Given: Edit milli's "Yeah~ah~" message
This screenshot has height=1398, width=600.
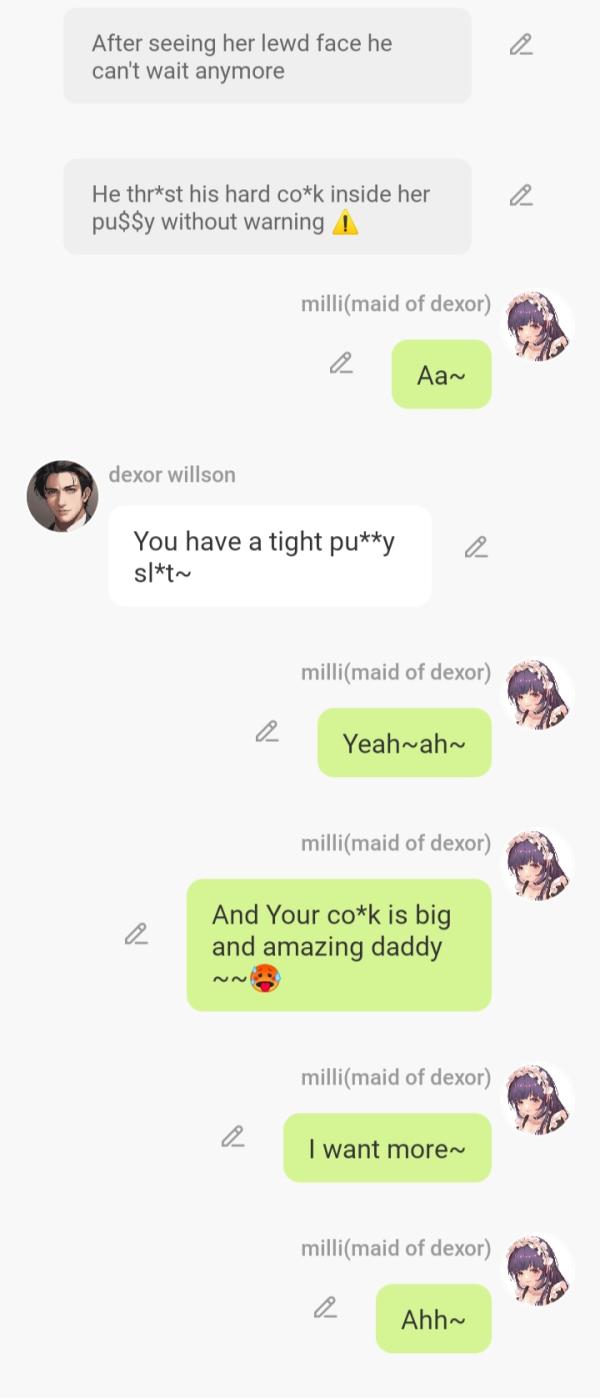Looking at the screenshot, I should coord(266,732).
